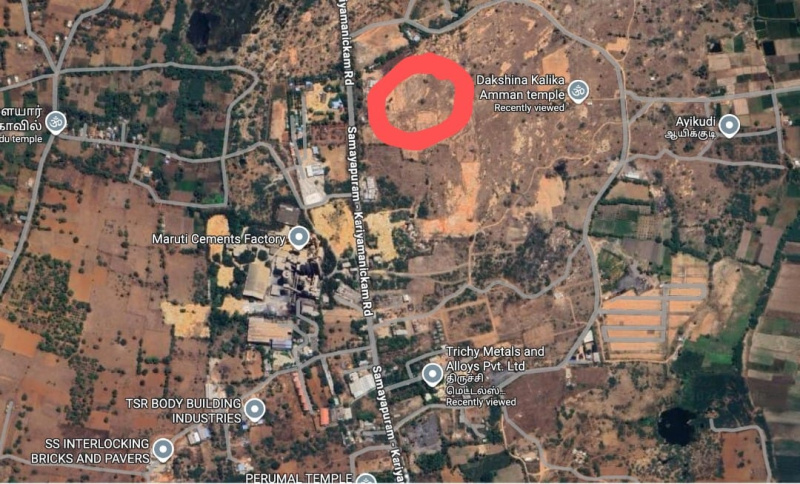View SS Interlocking Bricks and Pavers marker
The width and height of the screenshot is (800, 484).
tap(163, 450)
